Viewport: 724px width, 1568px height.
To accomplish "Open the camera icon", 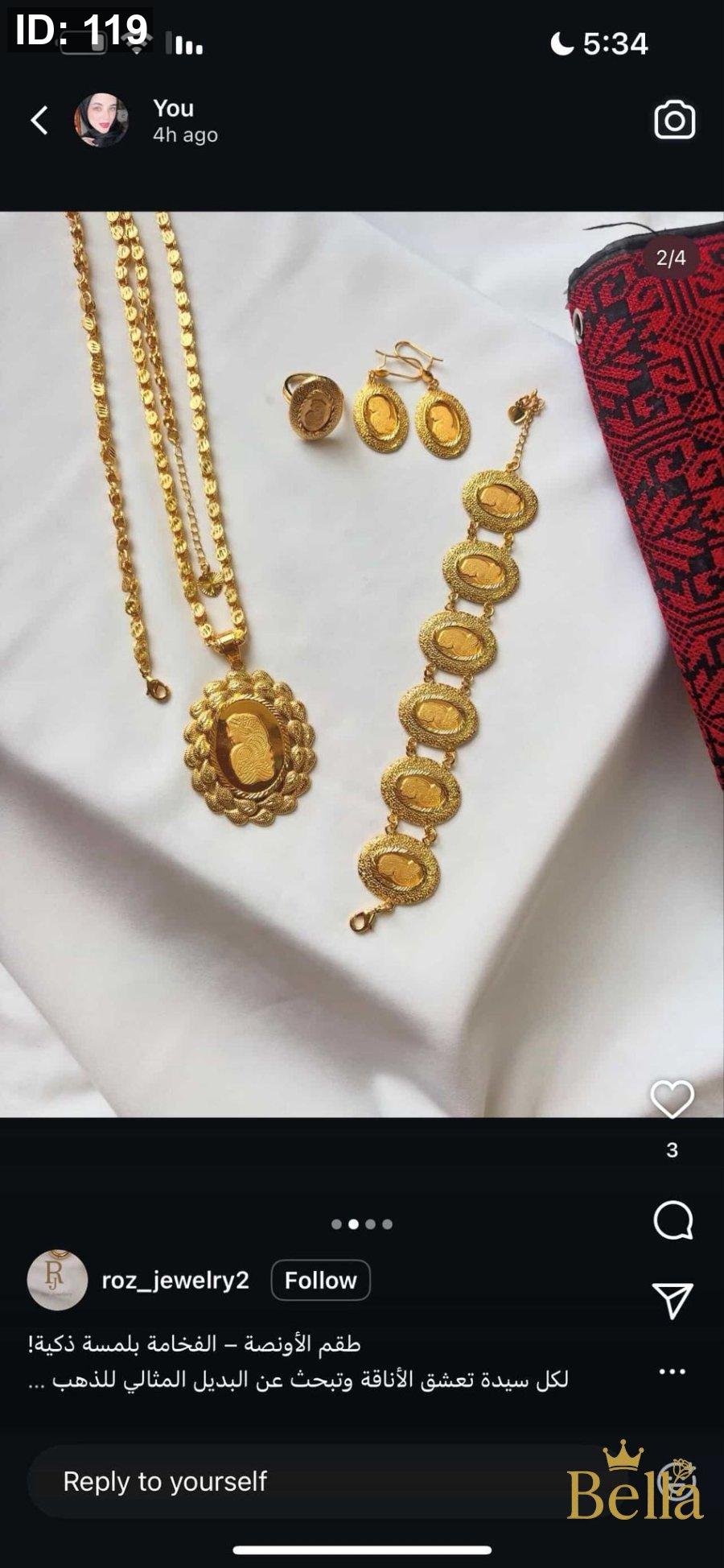I will (x=674, y=121).
